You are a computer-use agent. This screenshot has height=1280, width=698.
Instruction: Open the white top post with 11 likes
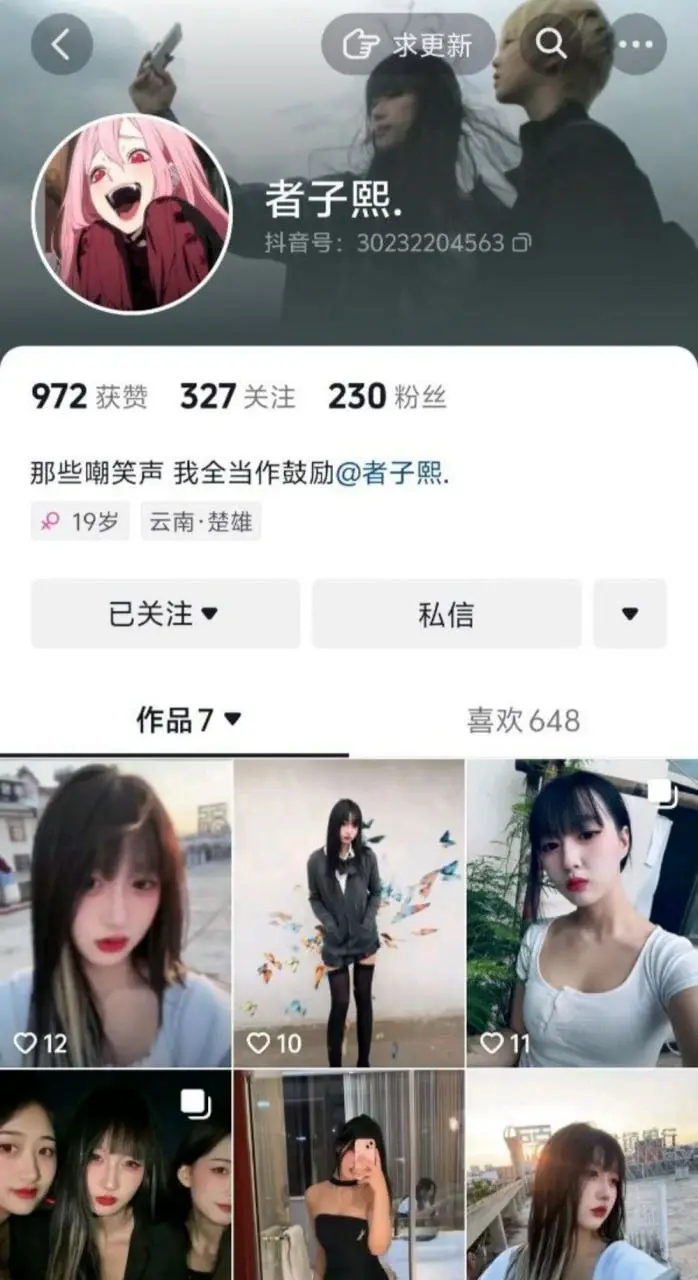(582, 910)
